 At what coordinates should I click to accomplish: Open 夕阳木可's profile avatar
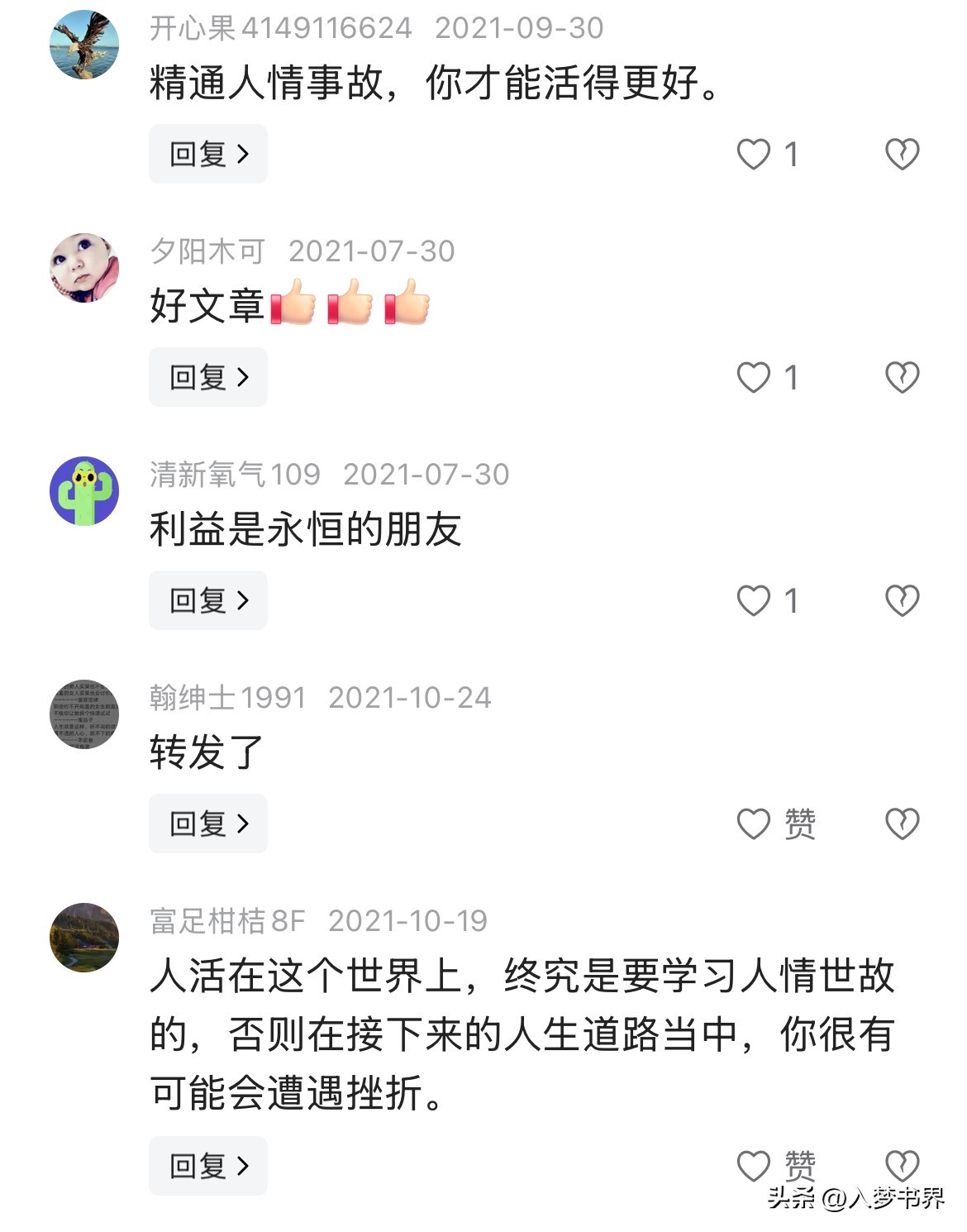point(84,268)
